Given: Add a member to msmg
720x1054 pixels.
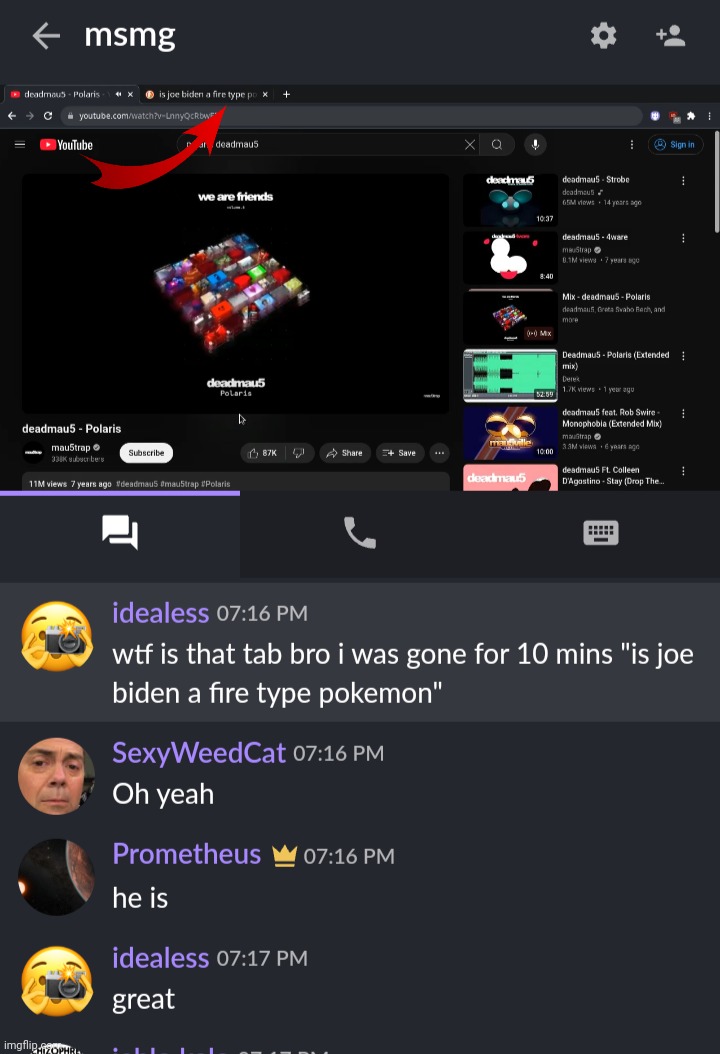Looking at the screenshot, I should pyautogui.click(x=670, y=37).
